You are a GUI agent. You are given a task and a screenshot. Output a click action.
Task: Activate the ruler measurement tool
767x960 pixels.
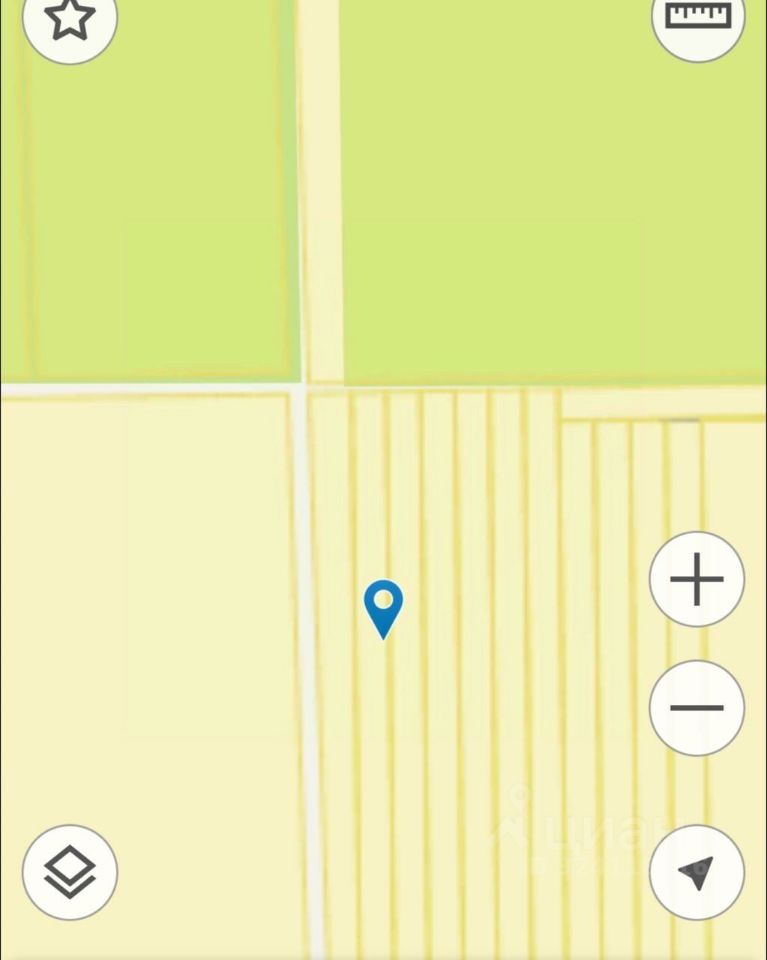698,17
